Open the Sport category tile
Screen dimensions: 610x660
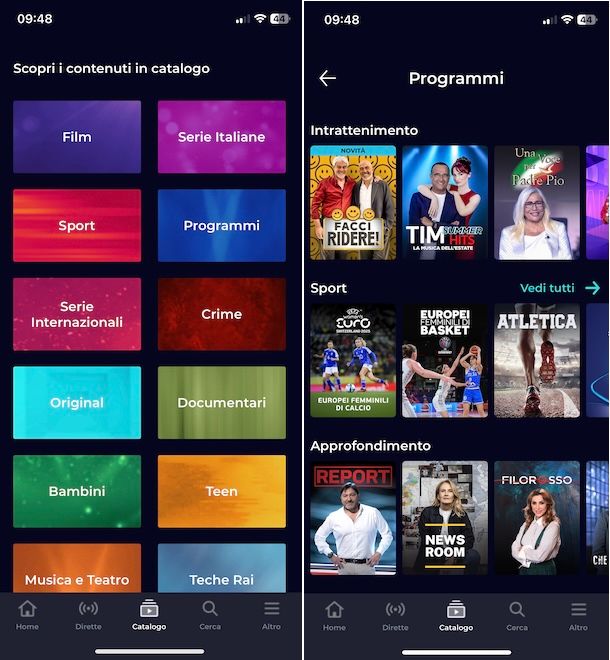77,226
